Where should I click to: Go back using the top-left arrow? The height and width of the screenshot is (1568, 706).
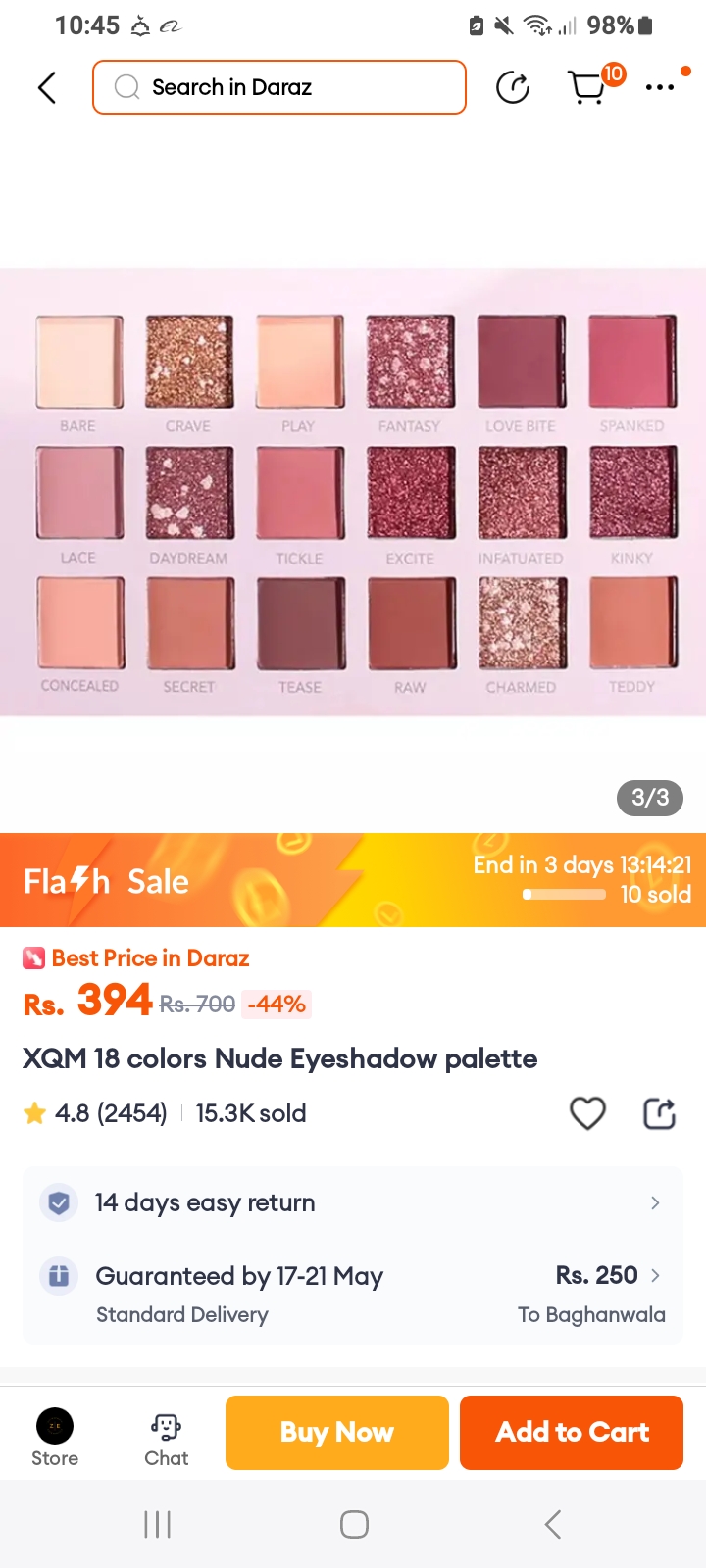point(46,87)
